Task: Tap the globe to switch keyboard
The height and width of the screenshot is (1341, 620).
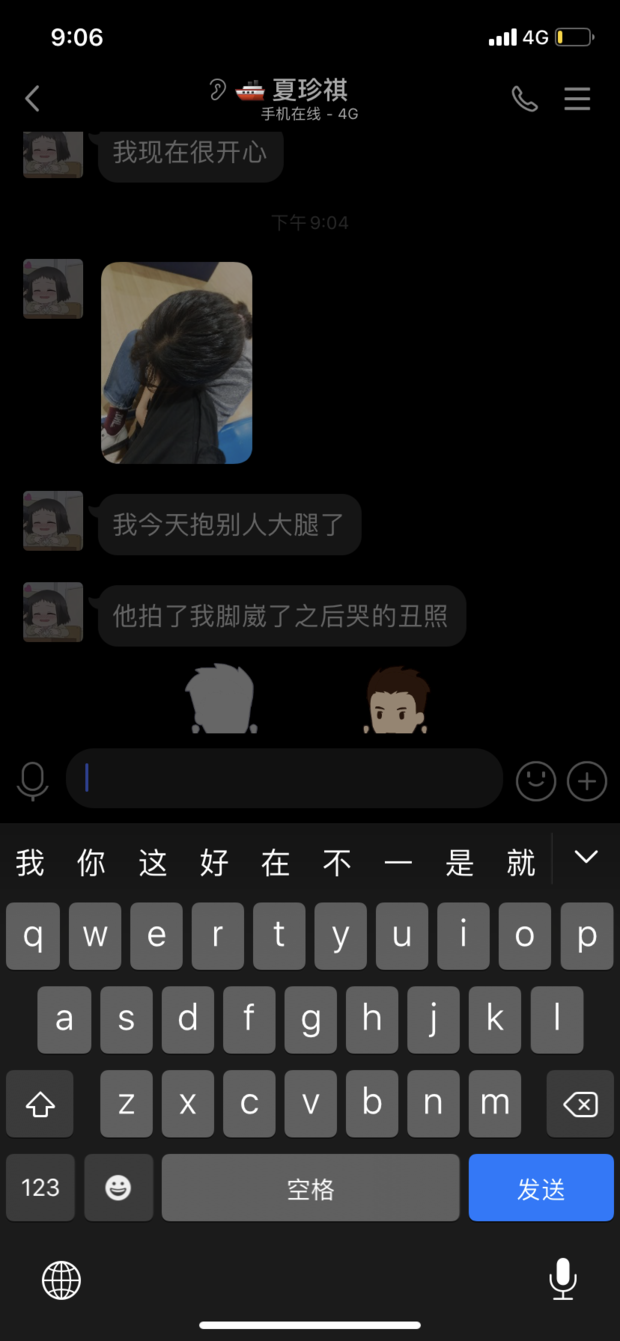Action: pos(61,1280)
